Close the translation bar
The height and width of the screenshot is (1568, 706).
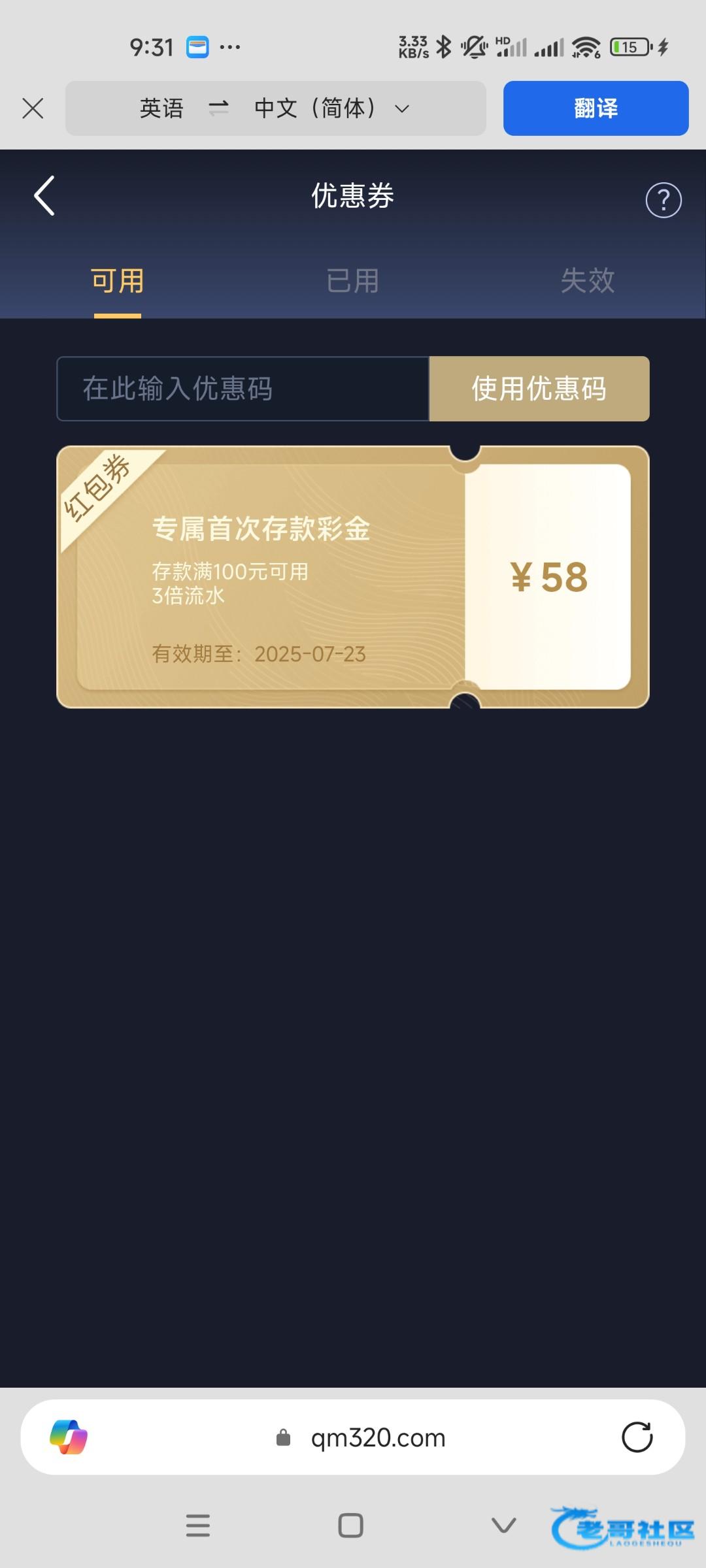[33, 108]
